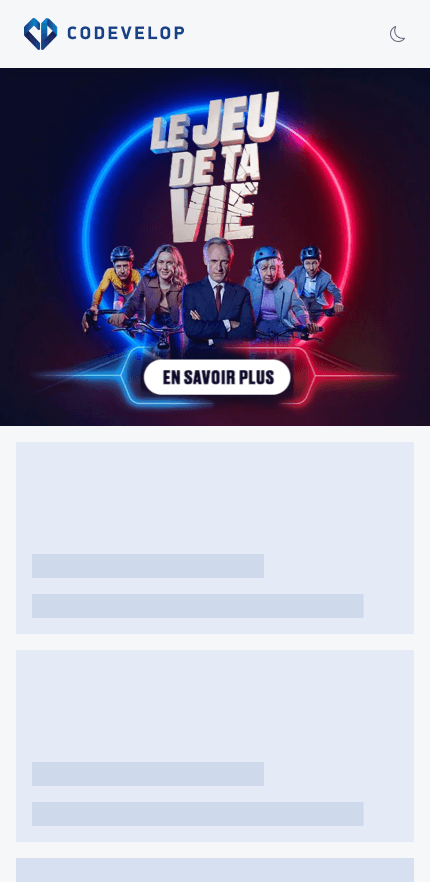
Task: Toggle dark mode with the moon icon
Action: [397, 34]
